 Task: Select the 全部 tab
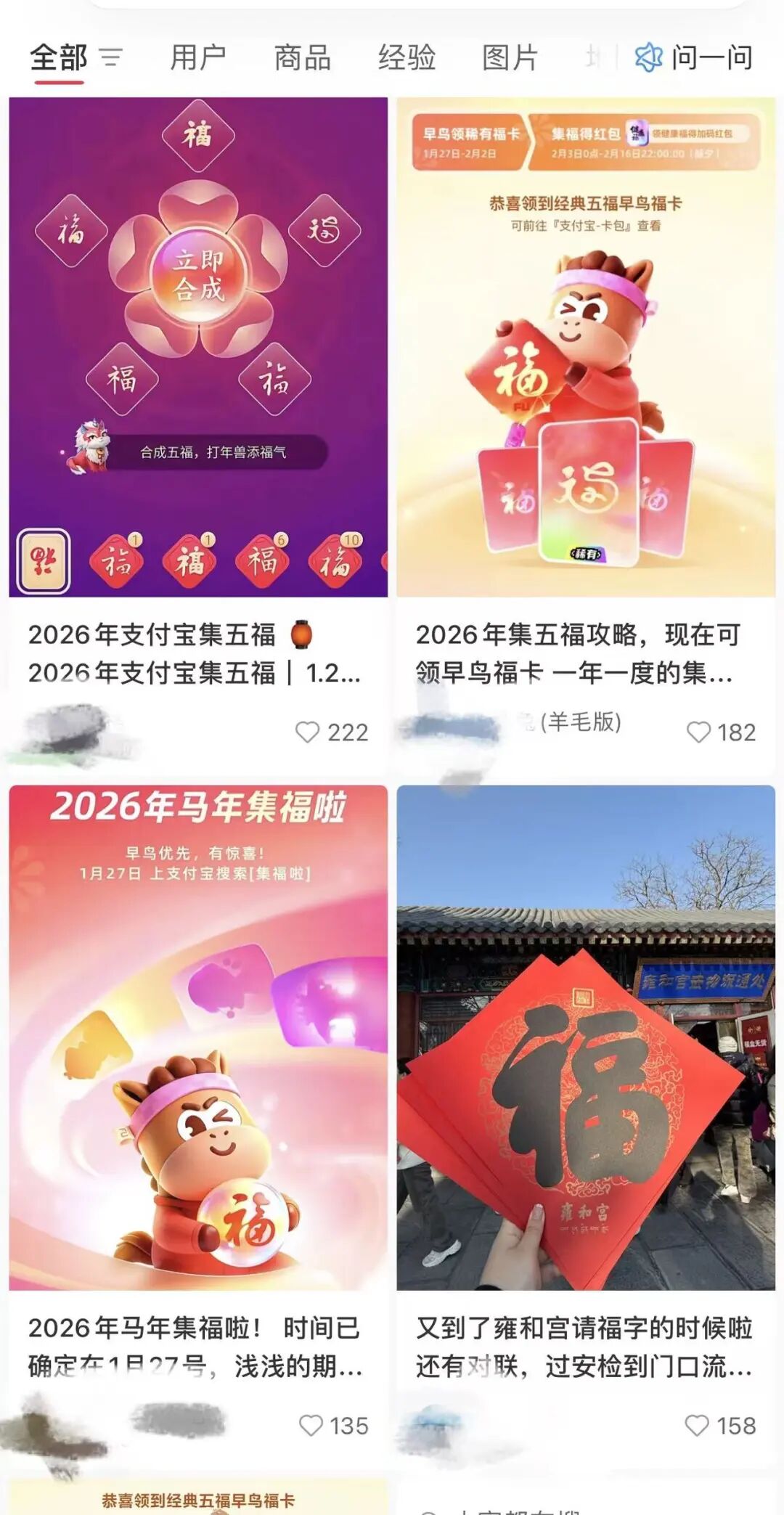[58, 57]
